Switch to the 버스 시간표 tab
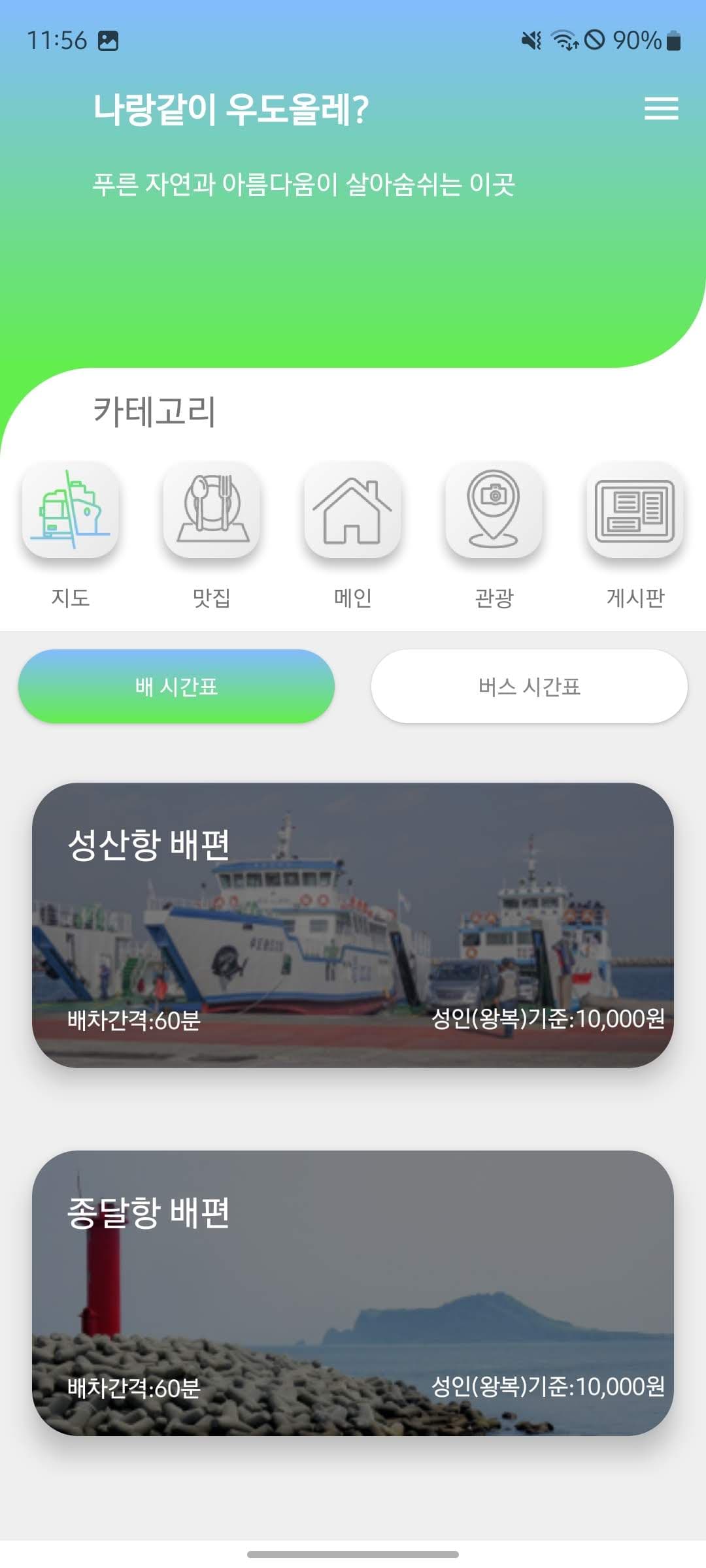The image size is (706, 1568). coord(529,686)
